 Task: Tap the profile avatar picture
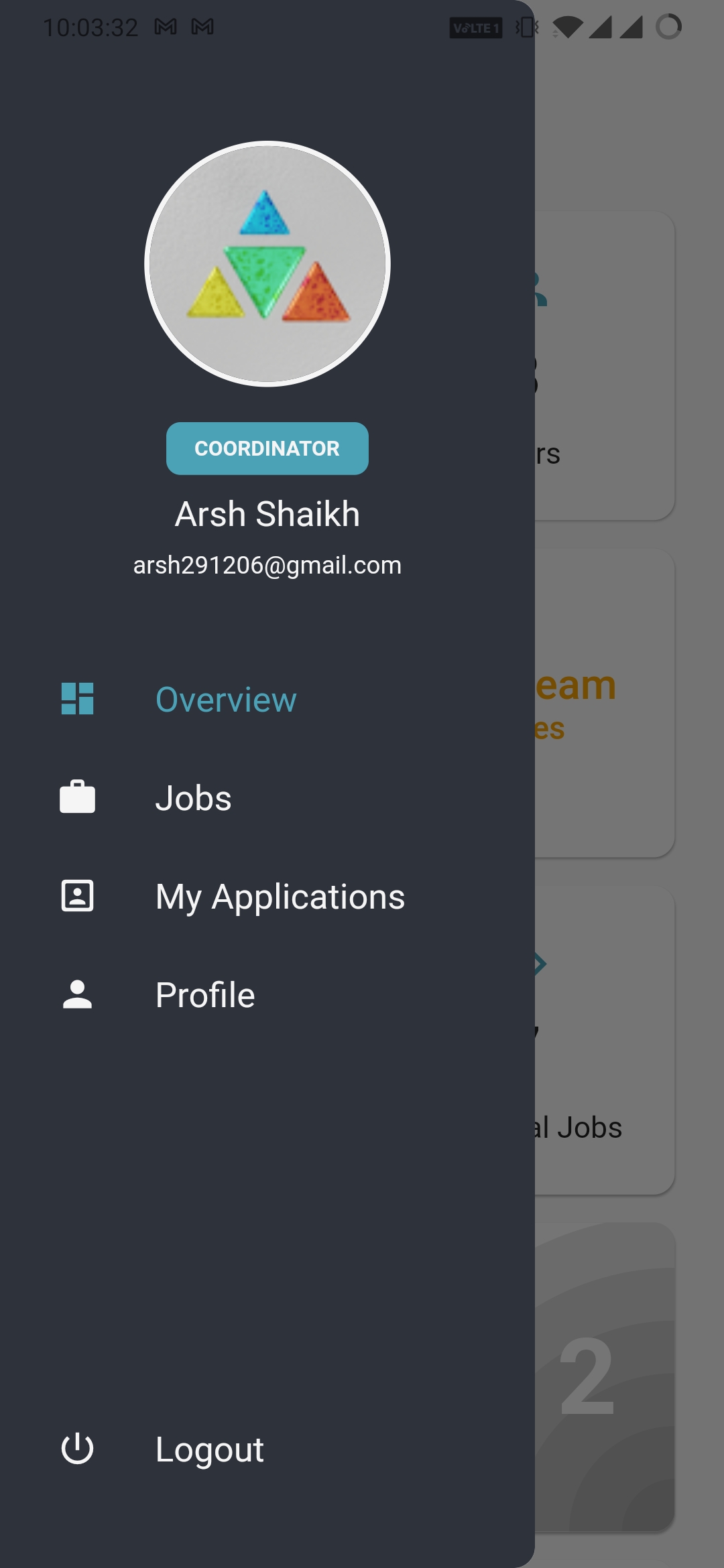point(267,264)
